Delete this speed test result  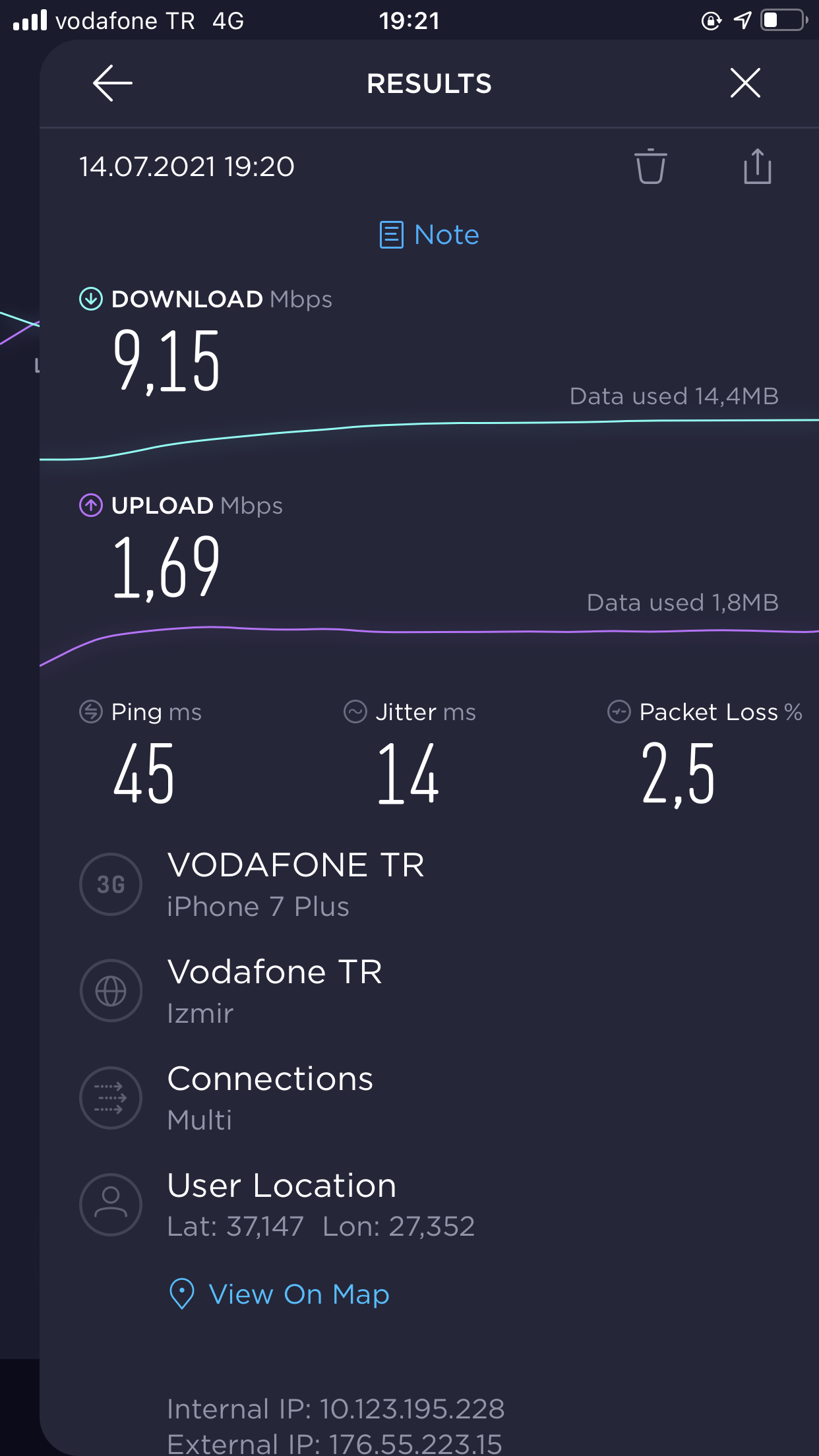tap(650, 166)
